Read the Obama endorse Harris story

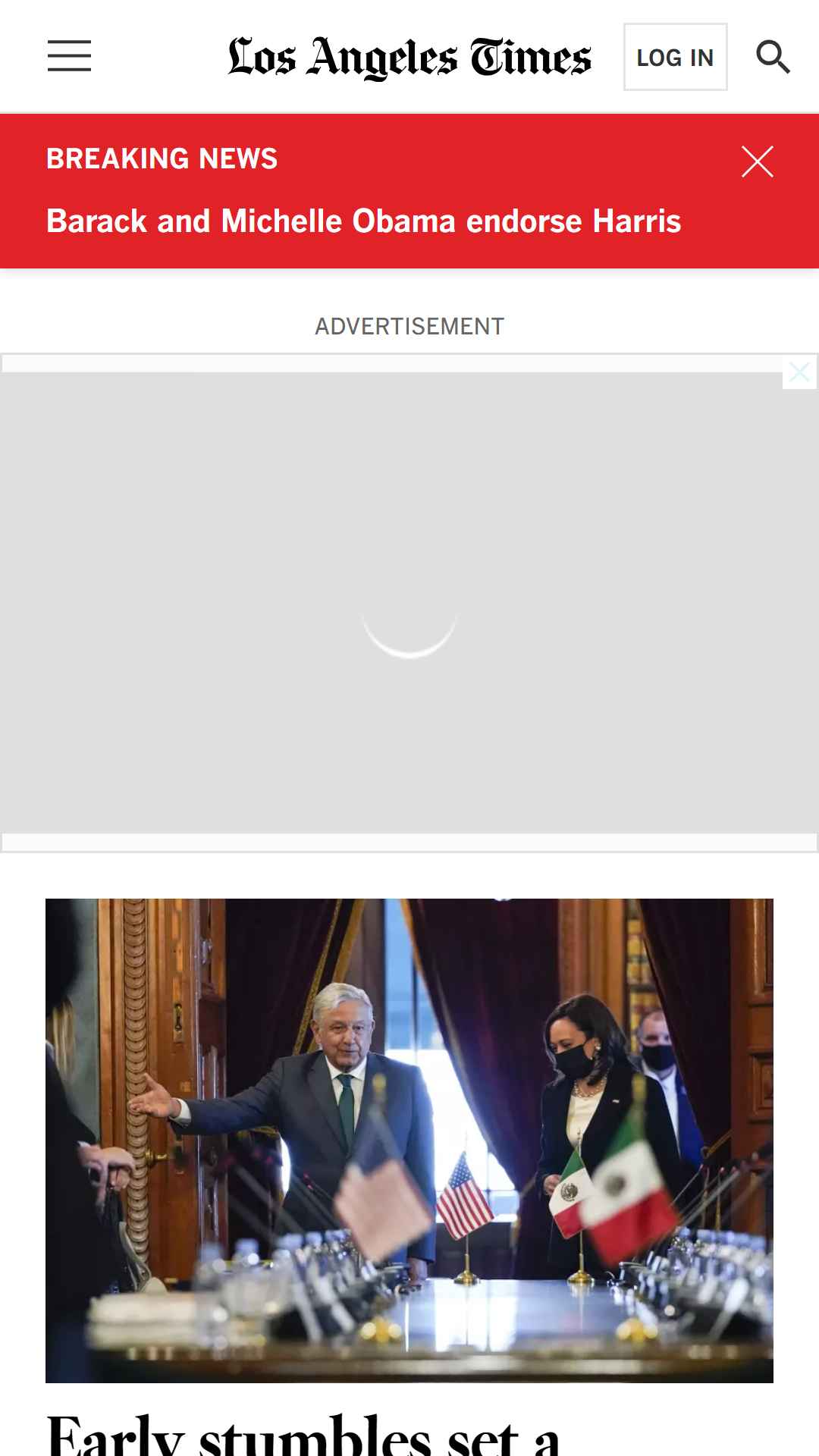click(x=363, y=221)
